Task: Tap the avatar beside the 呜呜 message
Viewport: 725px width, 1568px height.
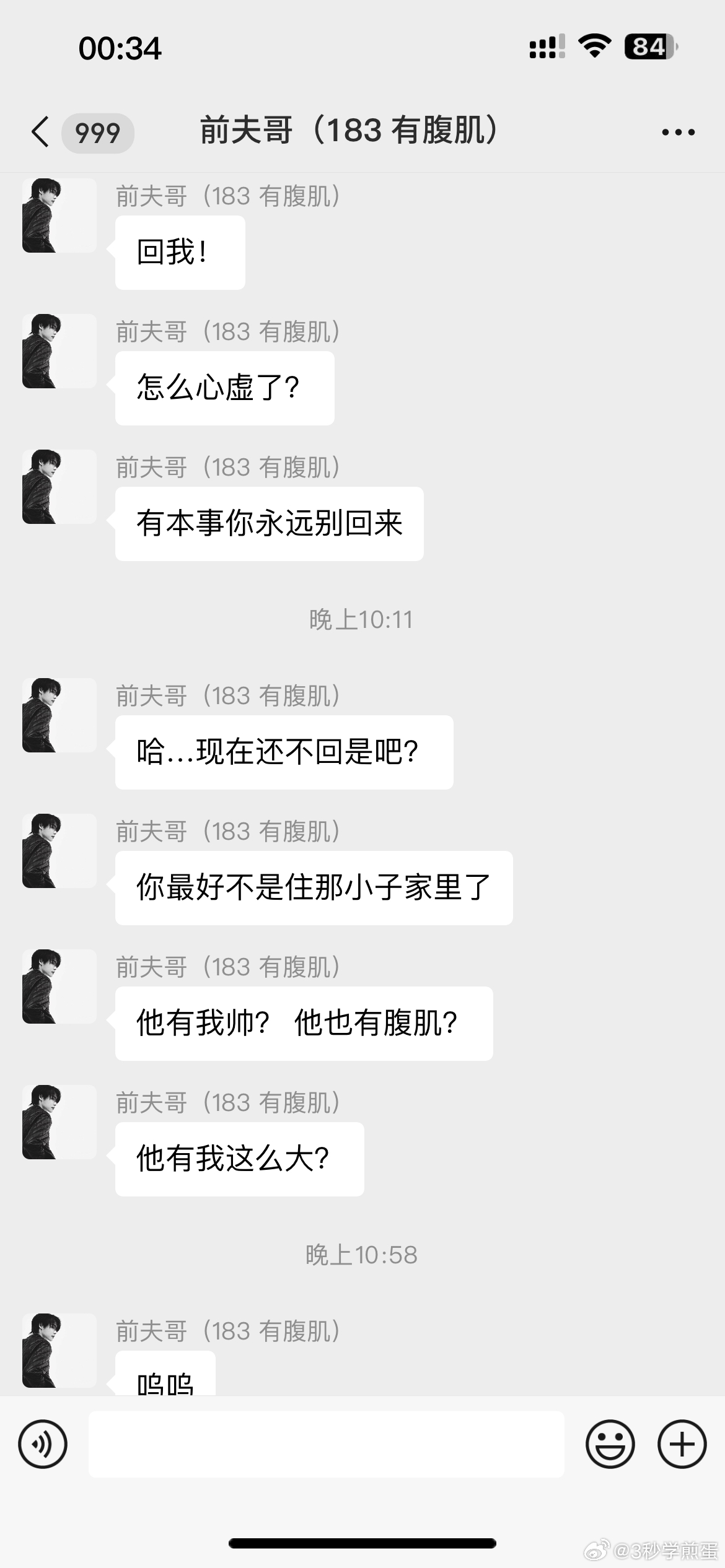Action: 58,1350
